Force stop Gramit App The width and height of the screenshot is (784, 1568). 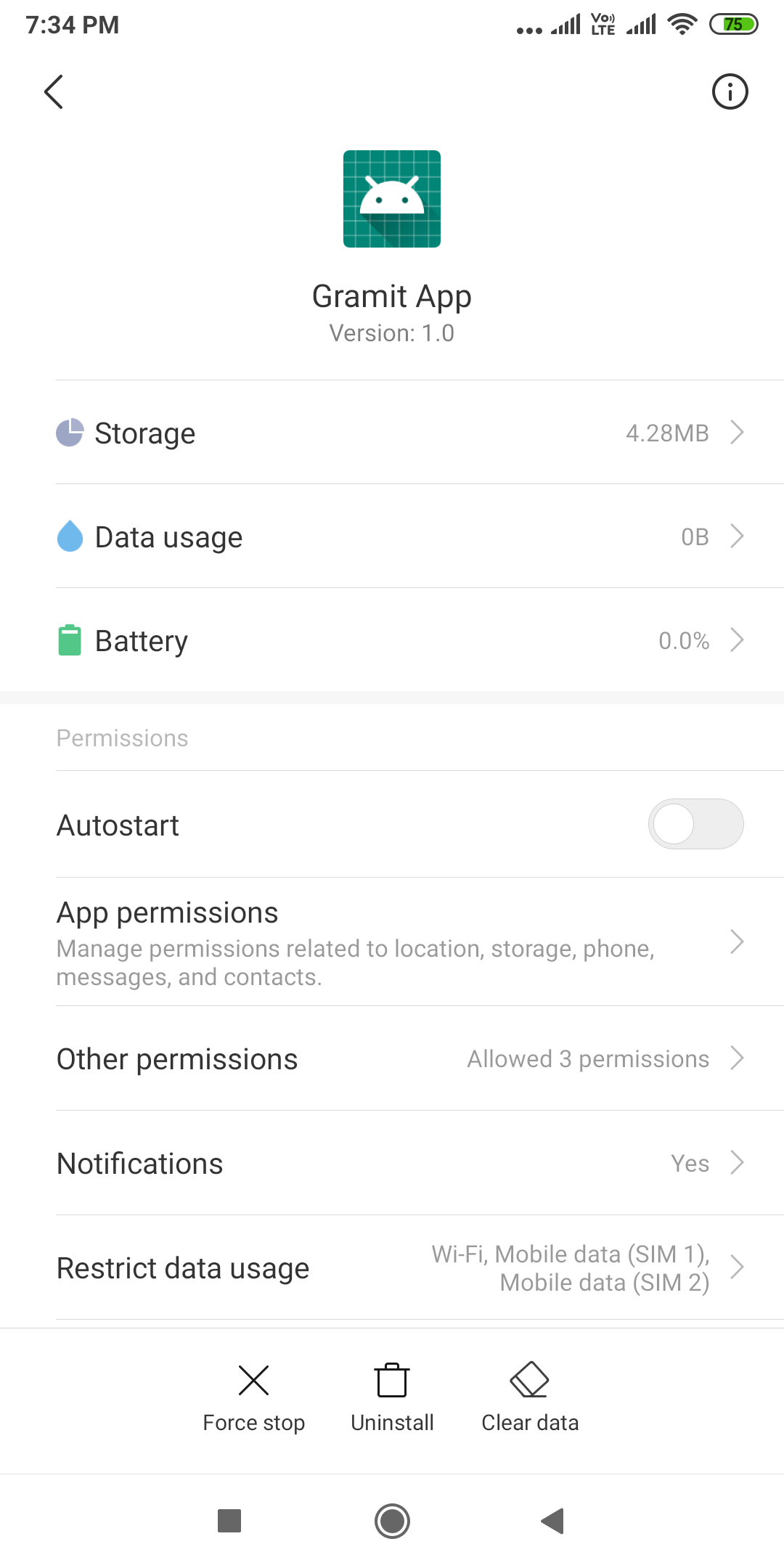tap(254, 1397)
